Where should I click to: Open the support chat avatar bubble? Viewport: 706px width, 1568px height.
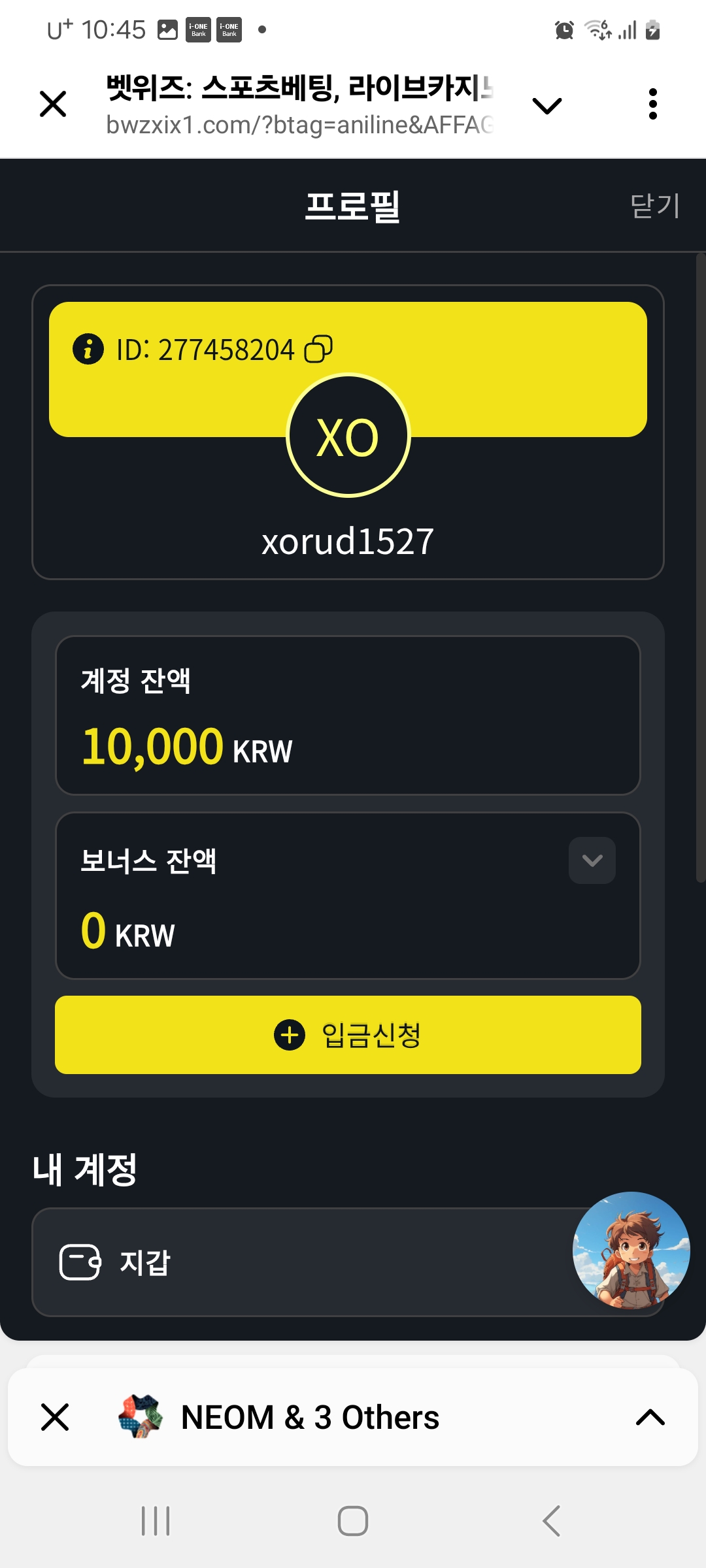(631, 1250)
